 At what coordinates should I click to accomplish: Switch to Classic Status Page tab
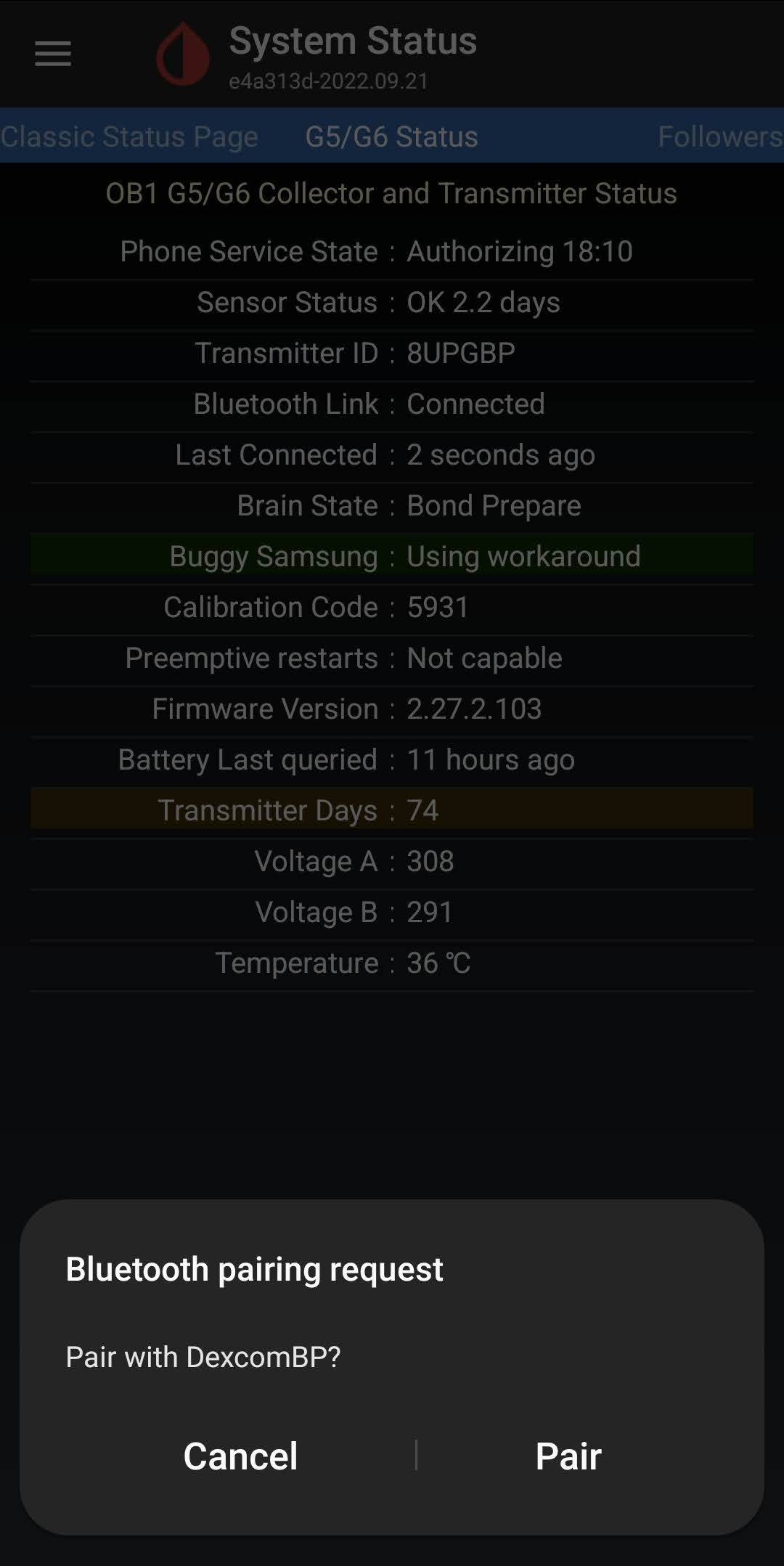[x=129, y=136]
